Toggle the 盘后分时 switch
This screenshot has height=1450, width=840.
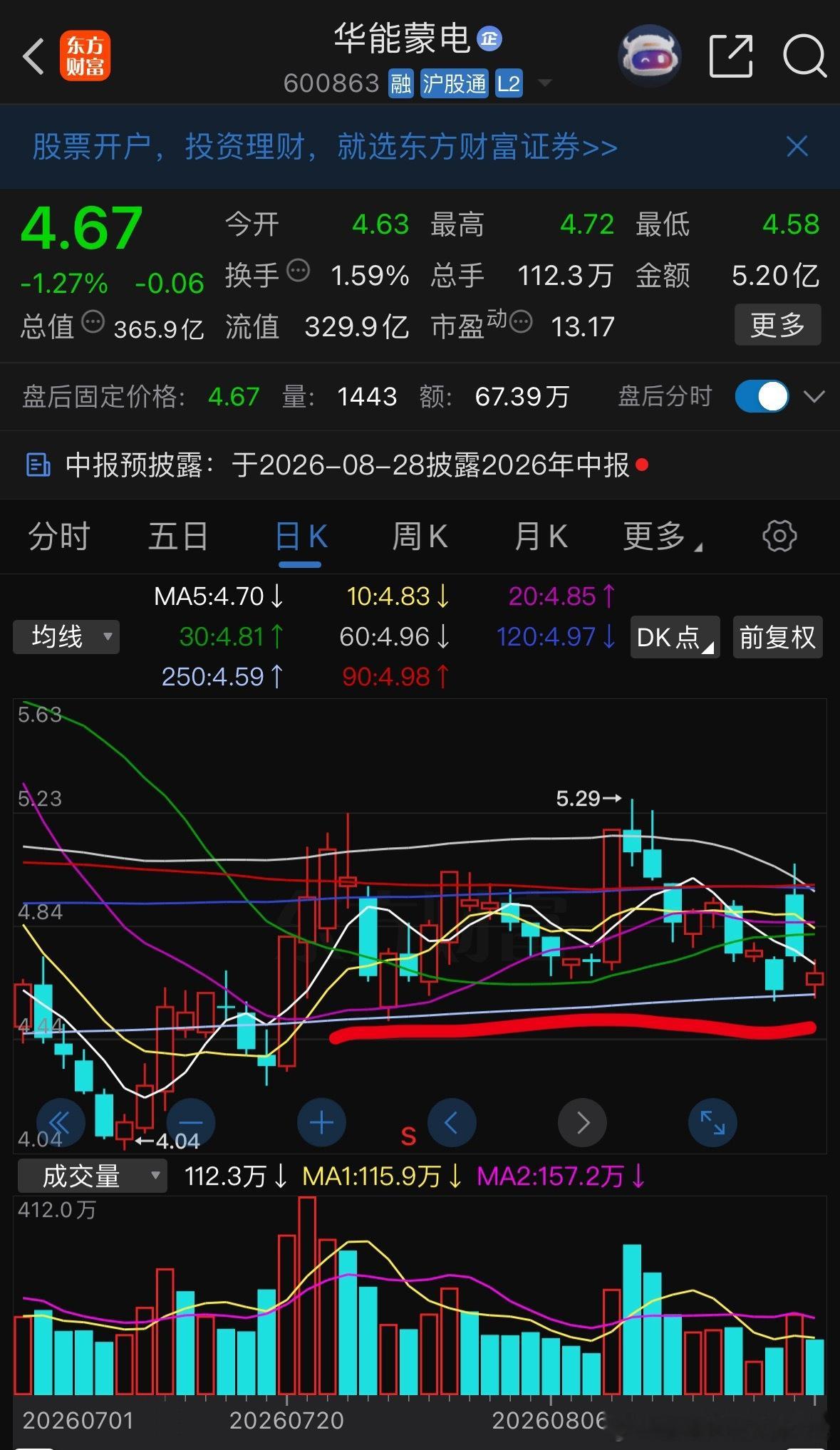(x=762, y=396)
